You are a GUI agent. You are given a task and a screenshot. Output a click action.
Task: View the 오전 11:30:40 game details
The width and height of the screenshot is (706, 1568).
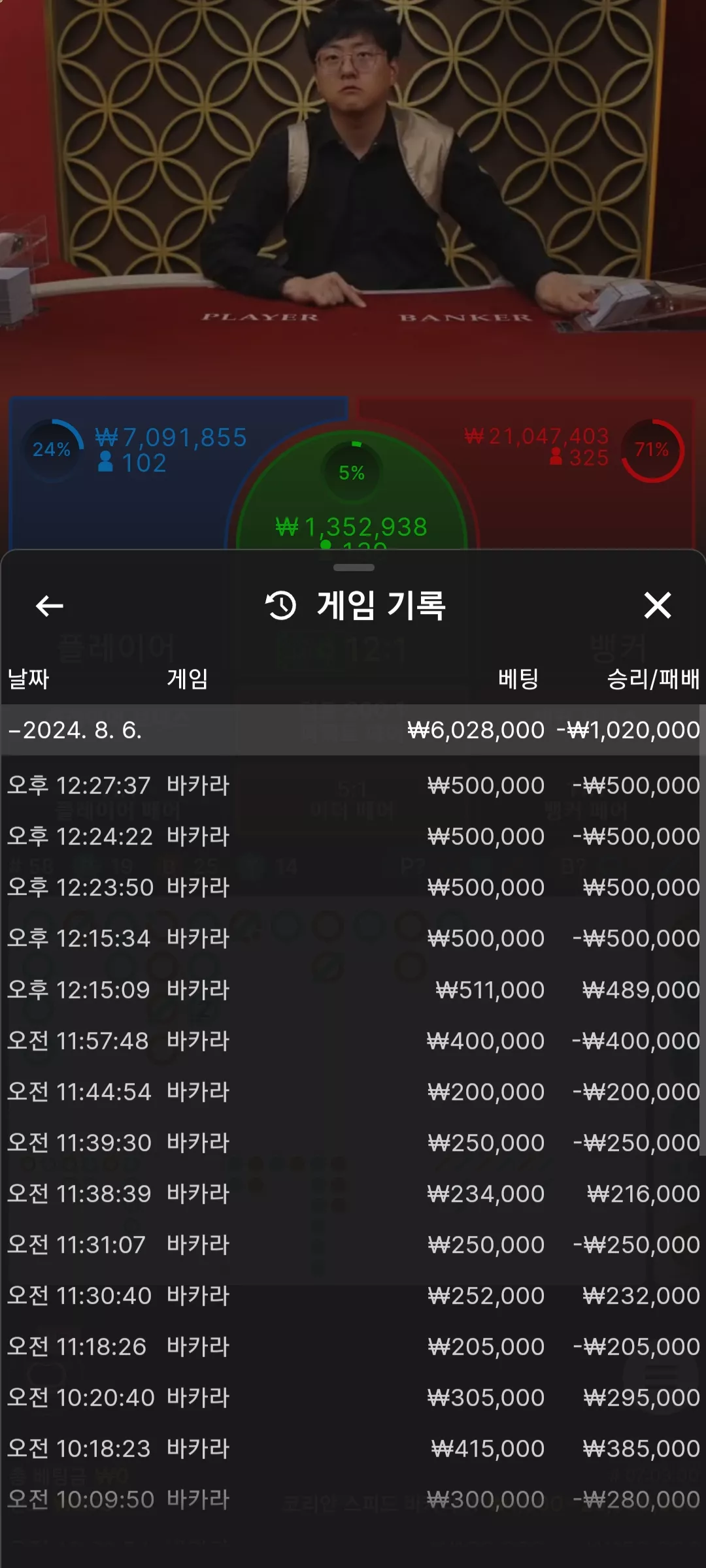coord(353,1295)
